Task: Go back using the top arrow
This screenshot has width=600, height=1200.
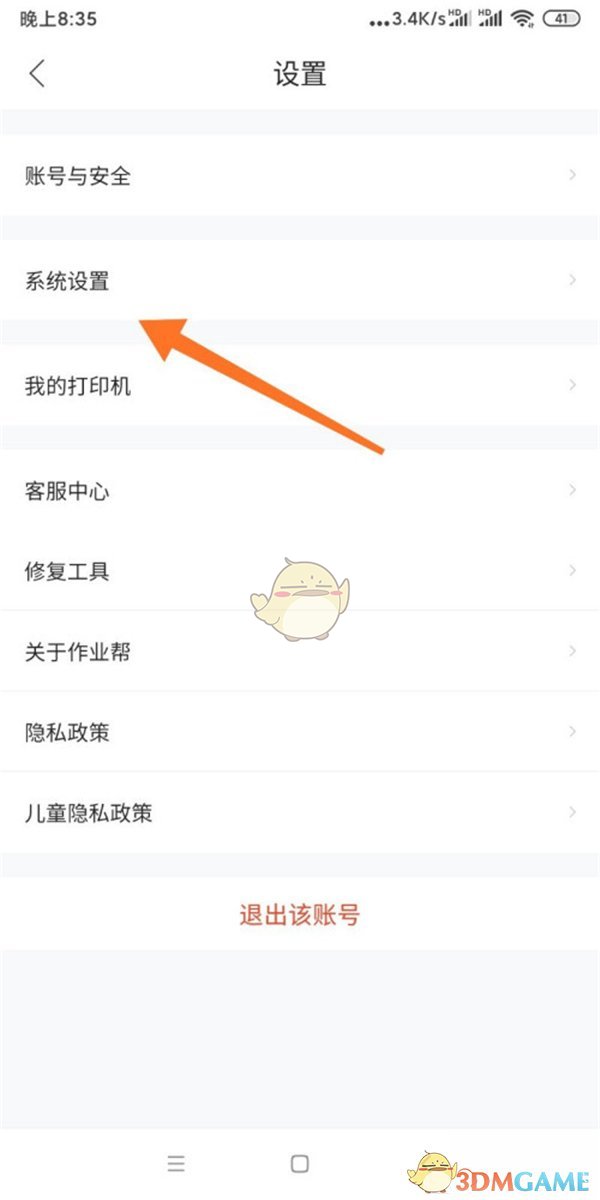Action: pos(37,74)
